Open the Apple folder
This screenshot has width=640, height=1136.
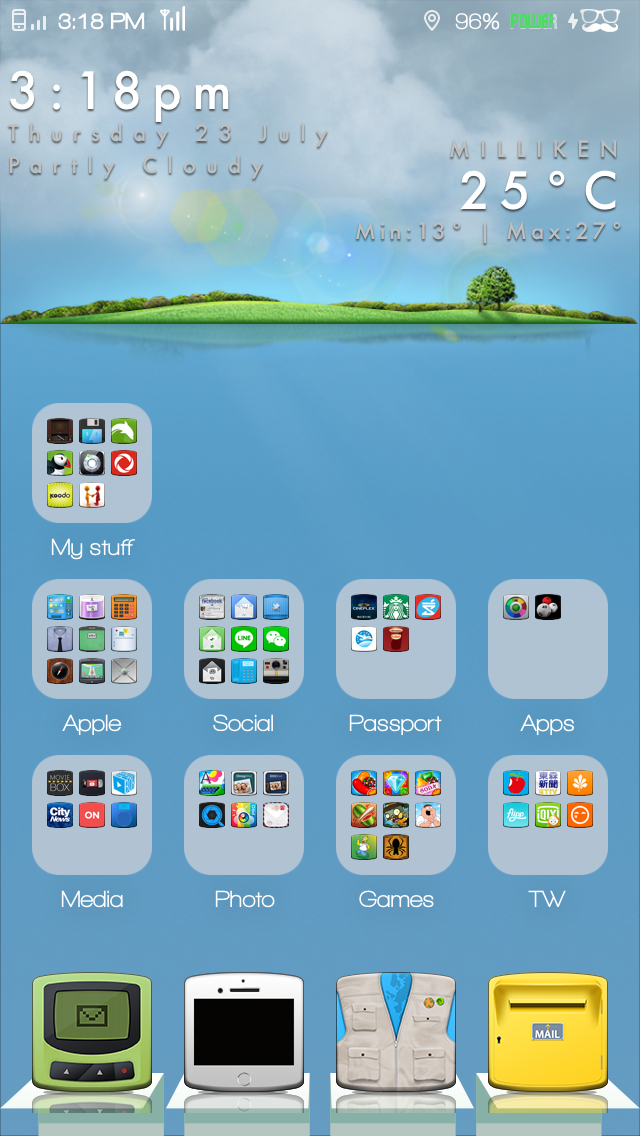click(x=92, y=639)
